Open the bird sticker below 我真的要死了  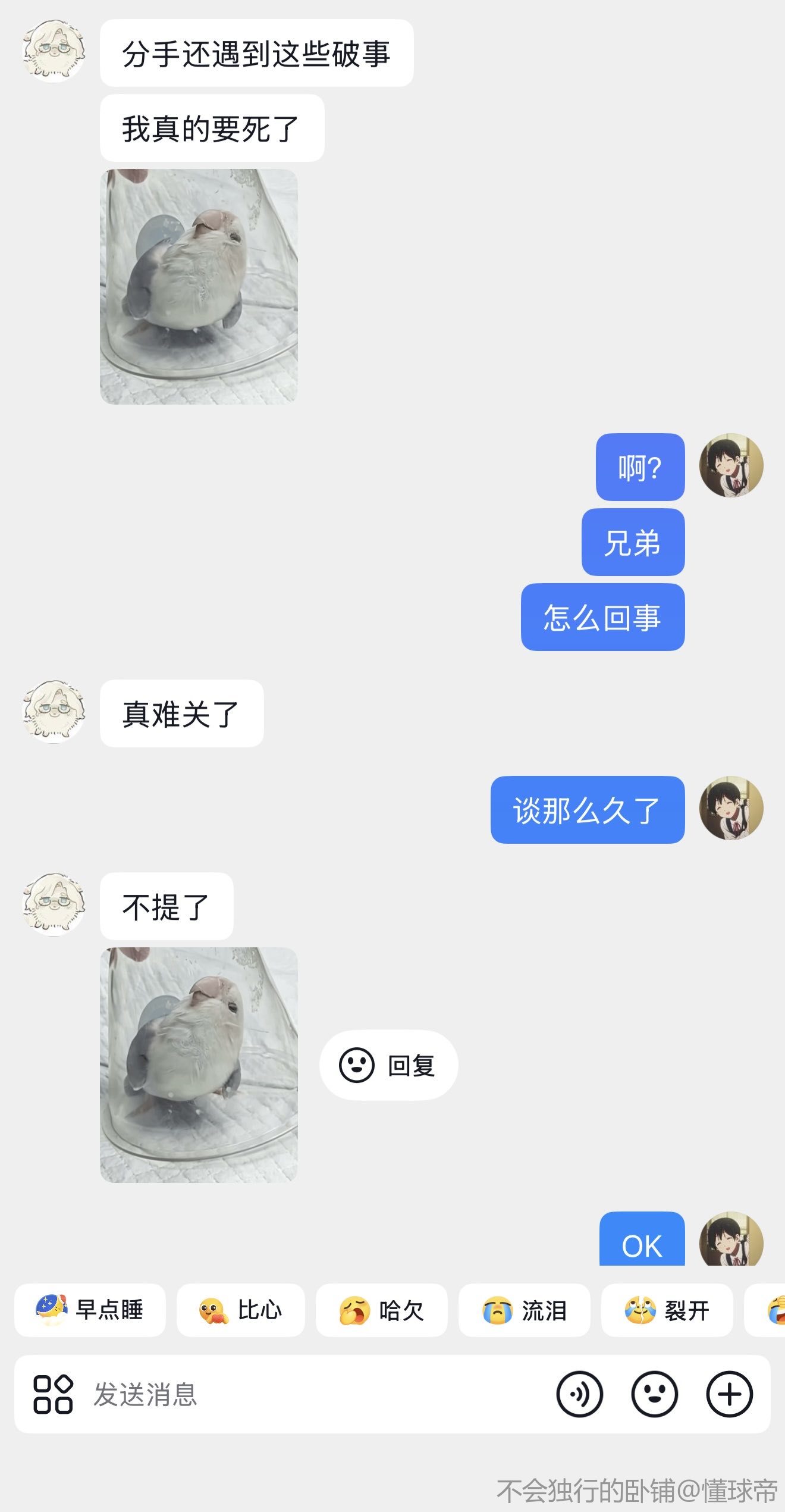[199, 286]
